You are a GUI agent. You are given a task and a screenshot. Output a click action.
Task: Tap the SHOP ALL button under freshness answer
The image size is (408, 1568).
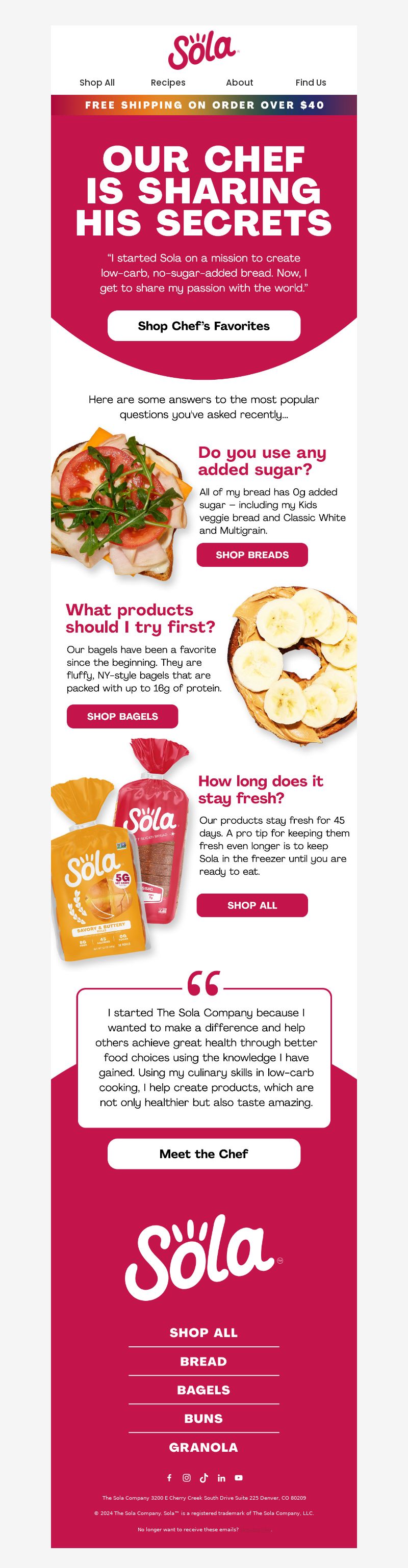click(252, 905)
